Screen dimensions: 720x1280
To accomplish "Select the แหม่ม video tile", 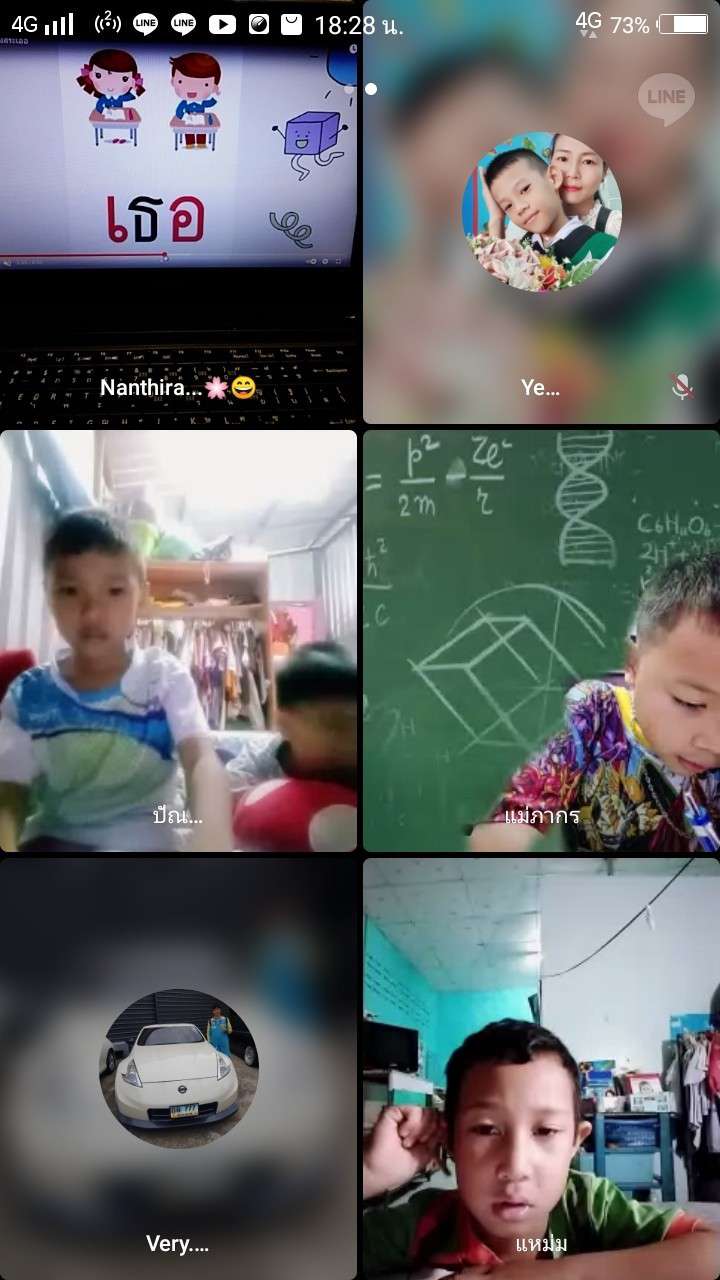I will (x=540, y=1068).
